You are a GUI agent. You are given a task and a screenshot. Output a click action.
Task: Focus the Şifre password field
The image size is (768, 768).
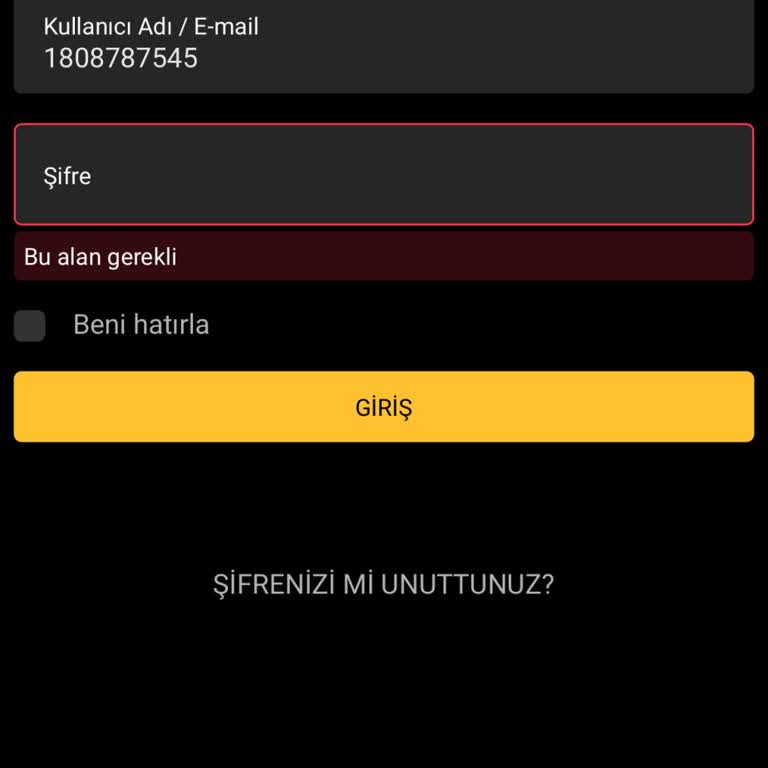383,175
